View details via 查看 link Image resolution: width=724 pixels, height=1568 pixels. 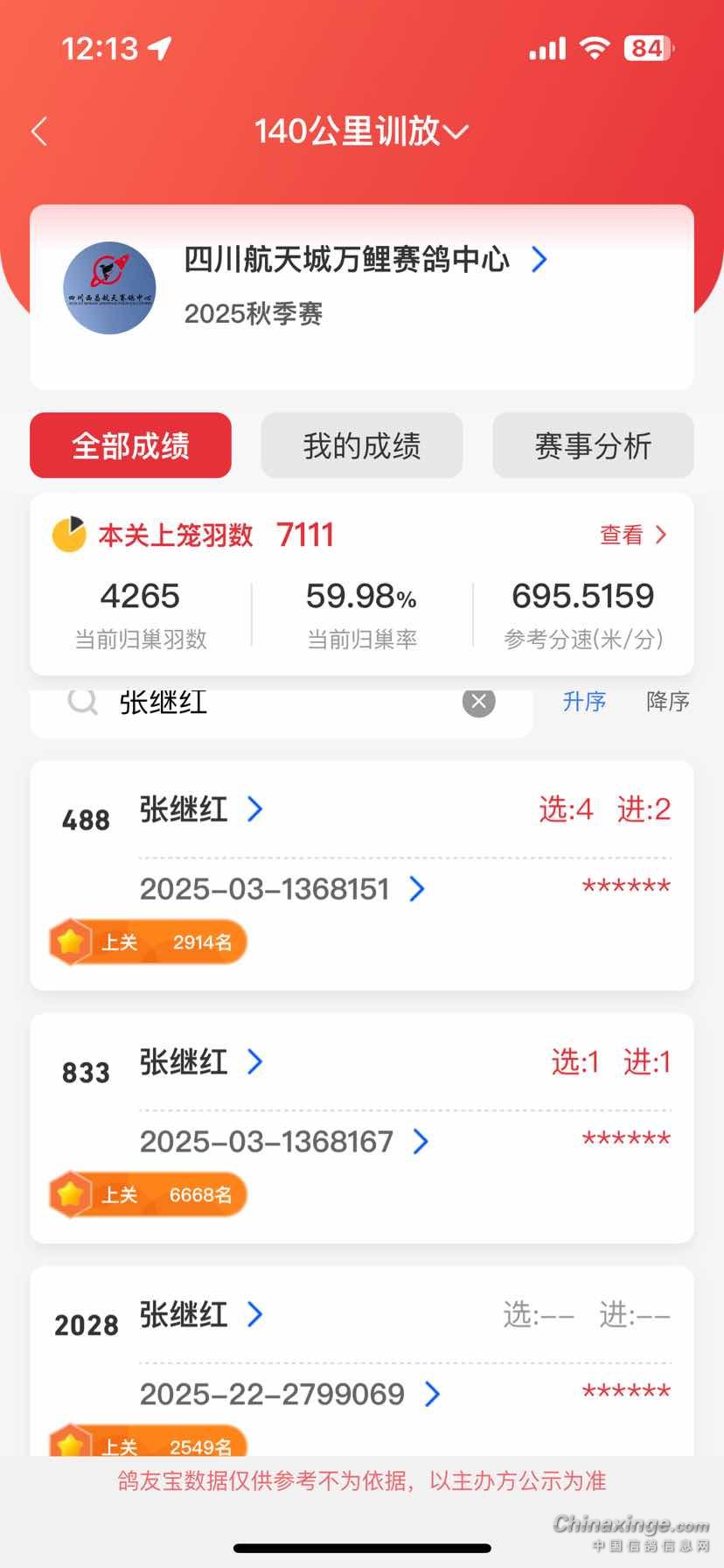pos(632,535)
